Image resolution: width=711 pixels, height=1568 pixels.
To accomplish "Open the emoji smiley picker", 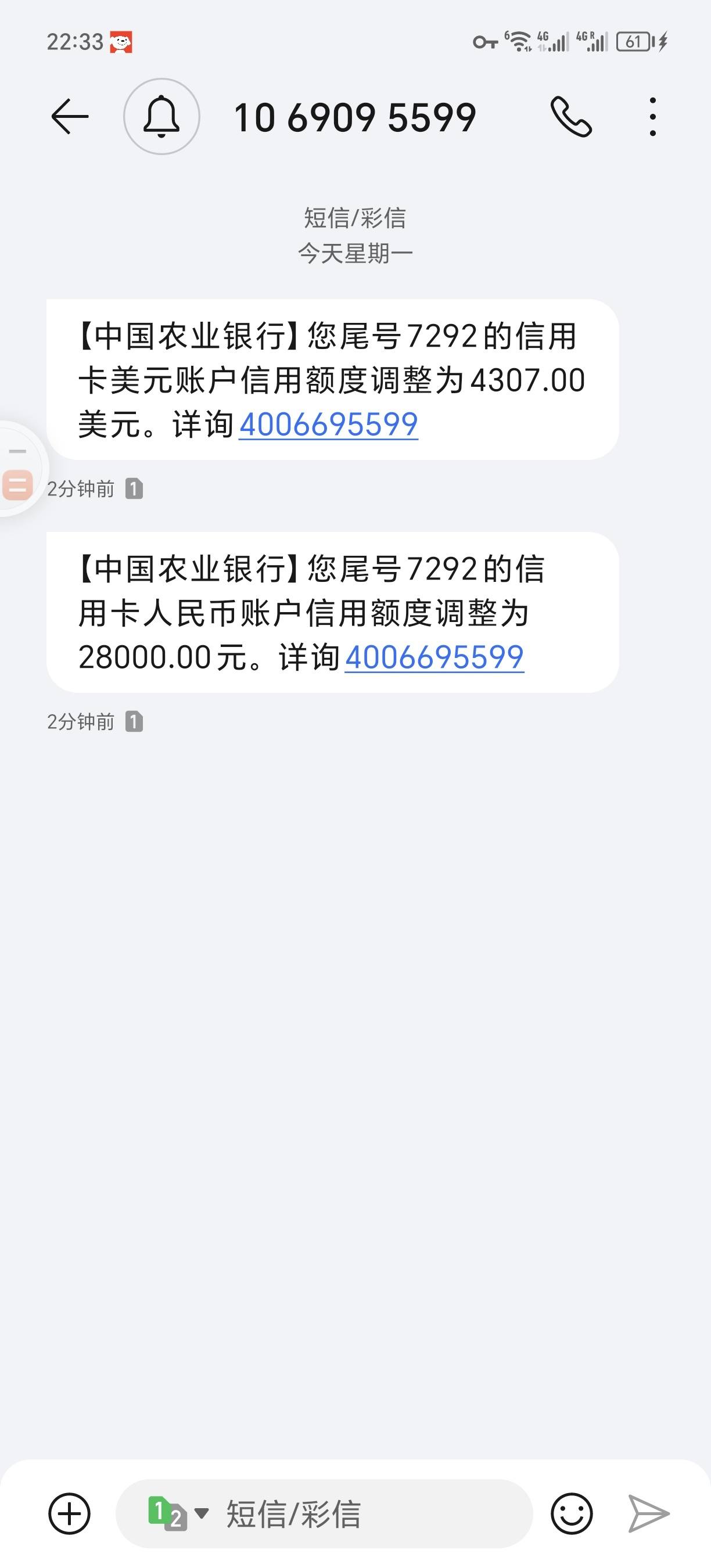I will coord(572,1513).
